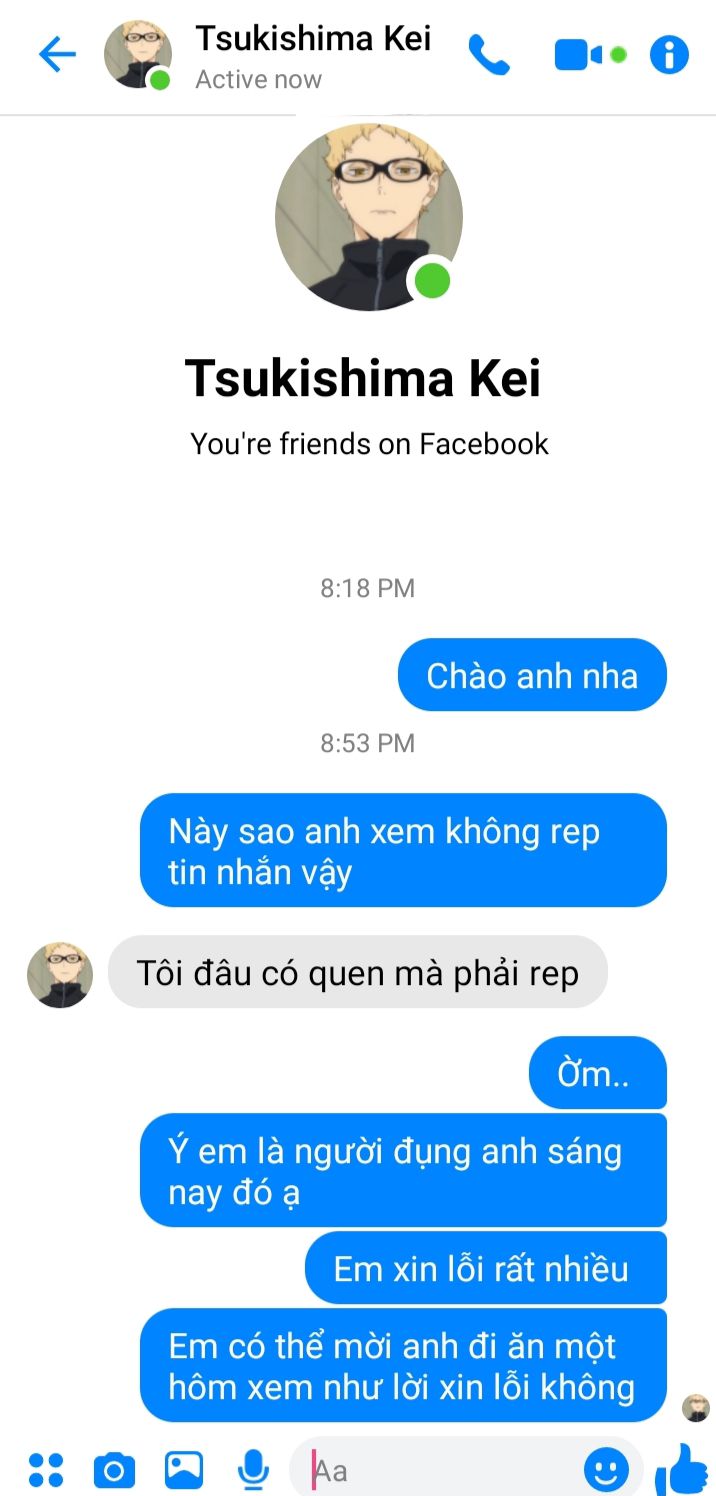Go back to the chat list
The height and width of the screenshot is (1496, 716).
[57, 55]
